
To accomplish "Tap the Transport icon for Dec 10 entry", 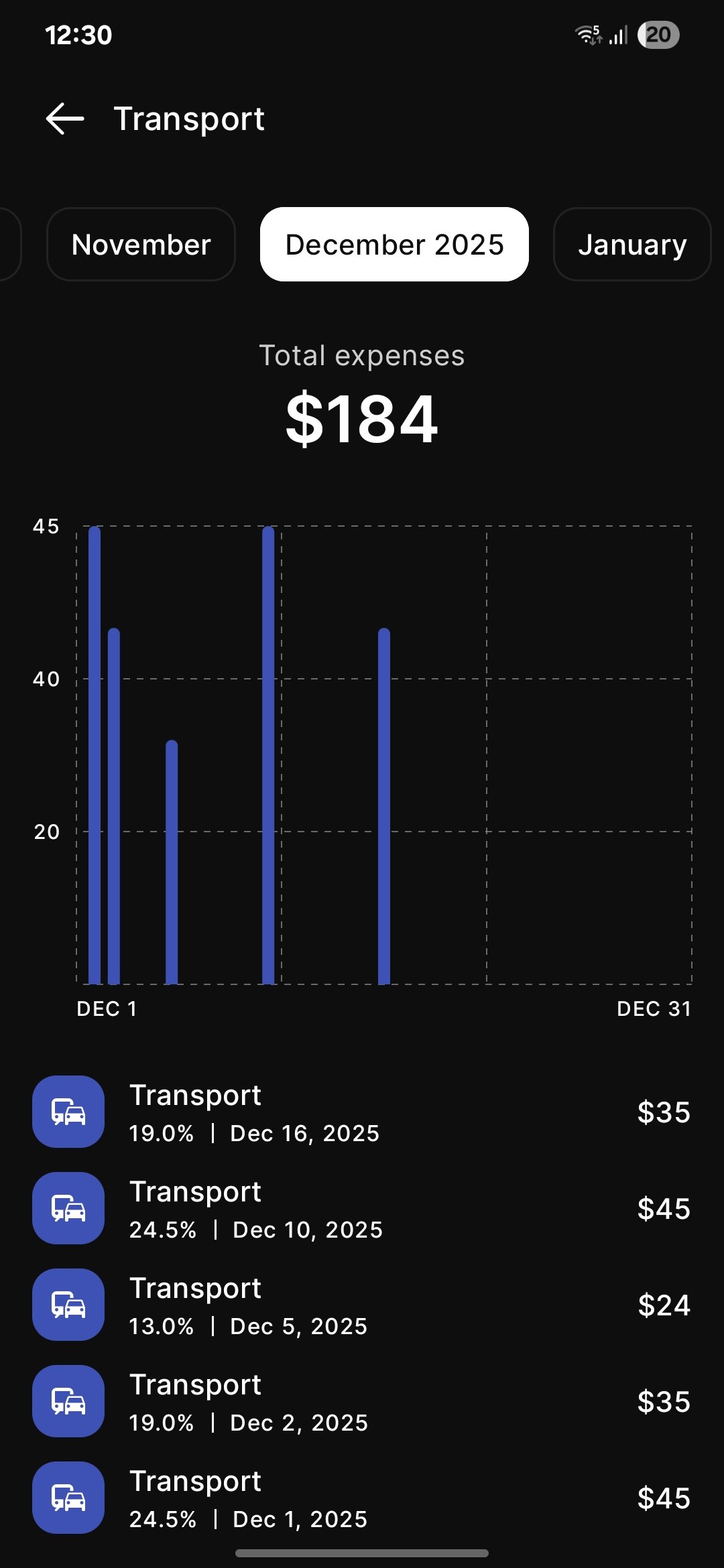I will point(68,1209).
